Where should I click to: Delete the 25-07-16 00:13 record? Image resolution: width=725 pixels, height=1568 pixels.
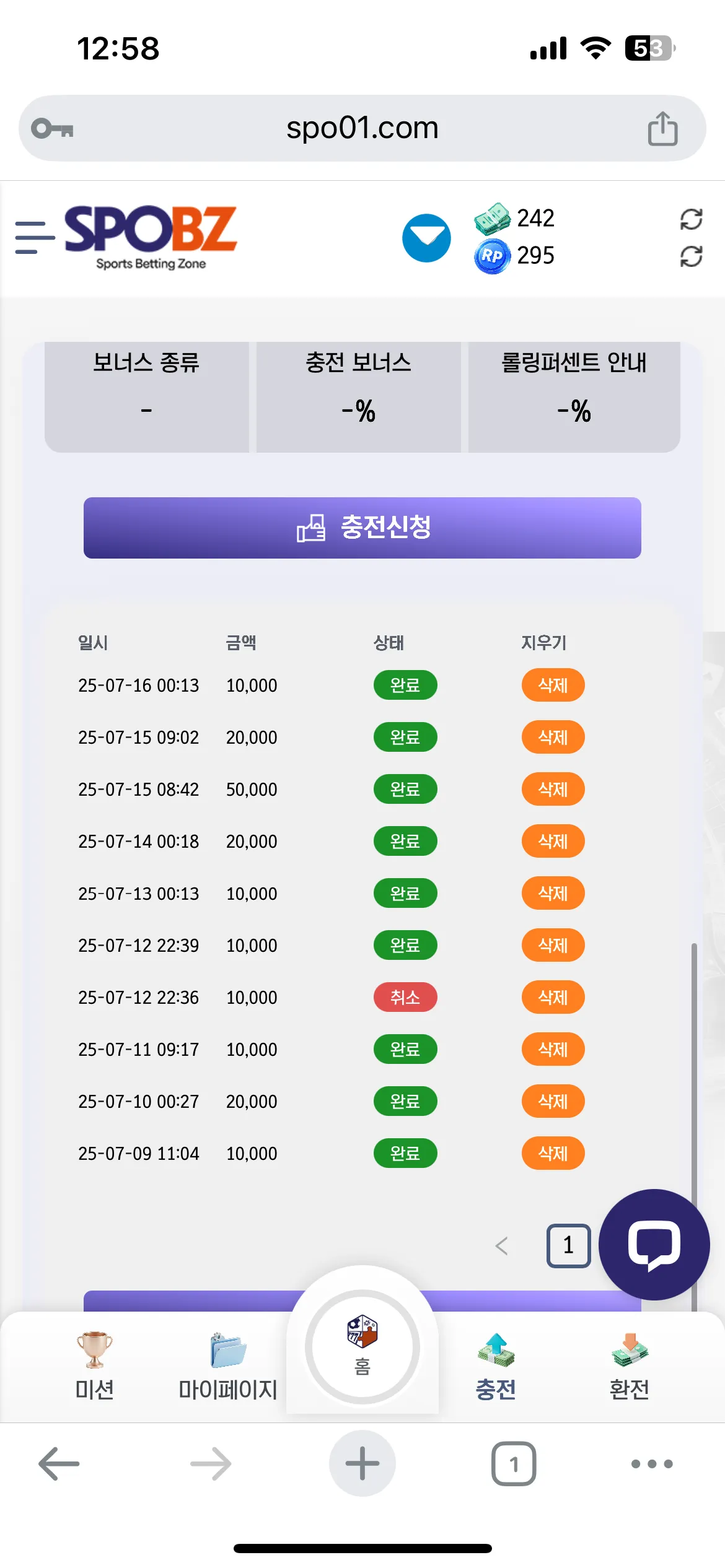[x=553, y=685]
